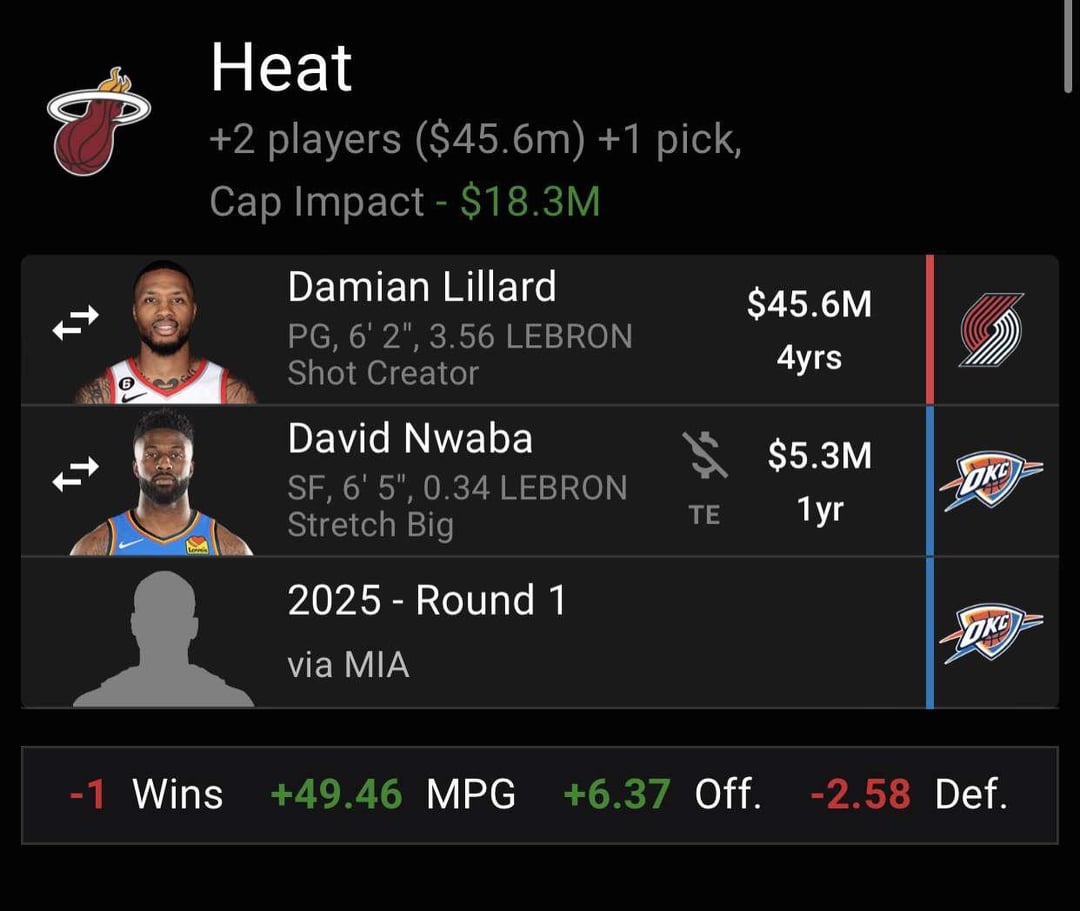Viewport: 1080px width, 911px height.
Task: Tap the swap arrows beside Damian Lillard
Action: point(76,323)
